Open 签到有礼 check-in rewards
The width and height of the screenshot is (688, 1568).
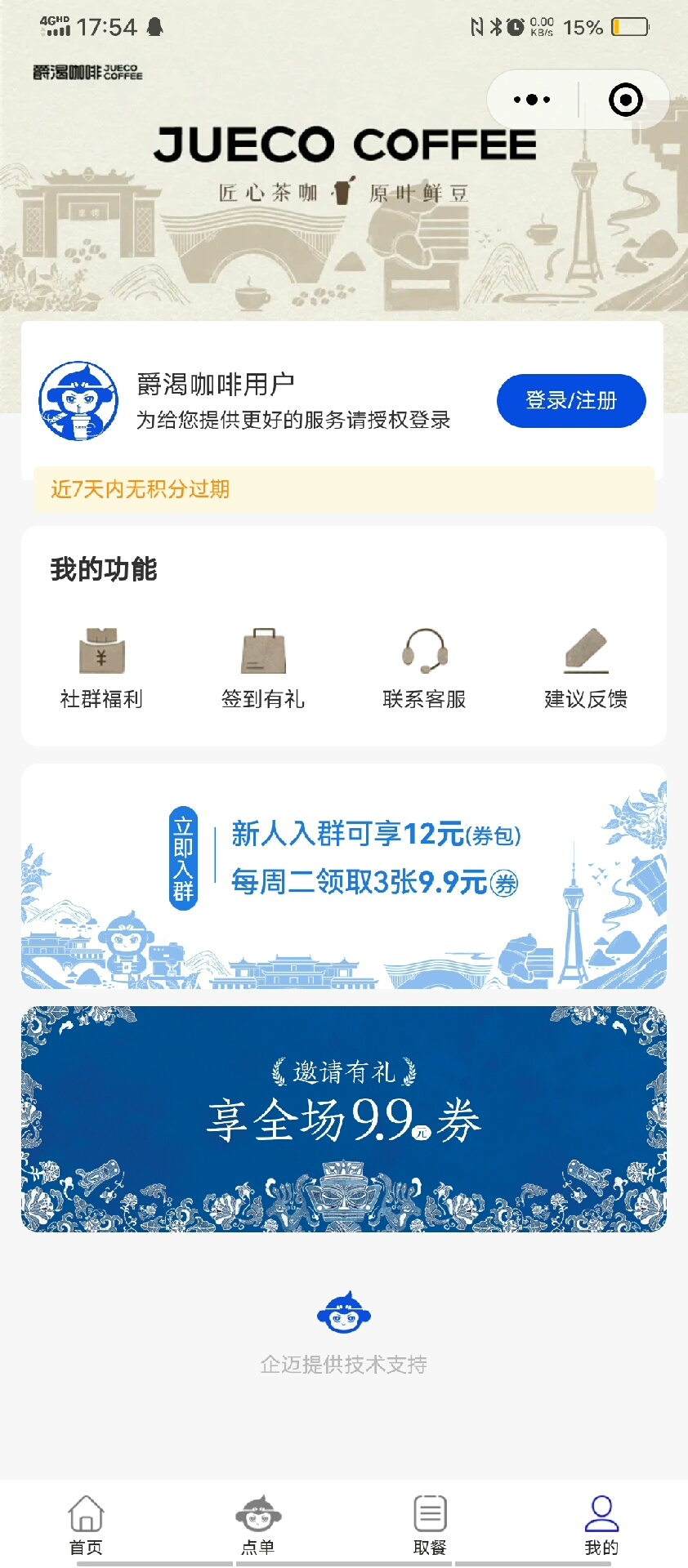(263, 666)
